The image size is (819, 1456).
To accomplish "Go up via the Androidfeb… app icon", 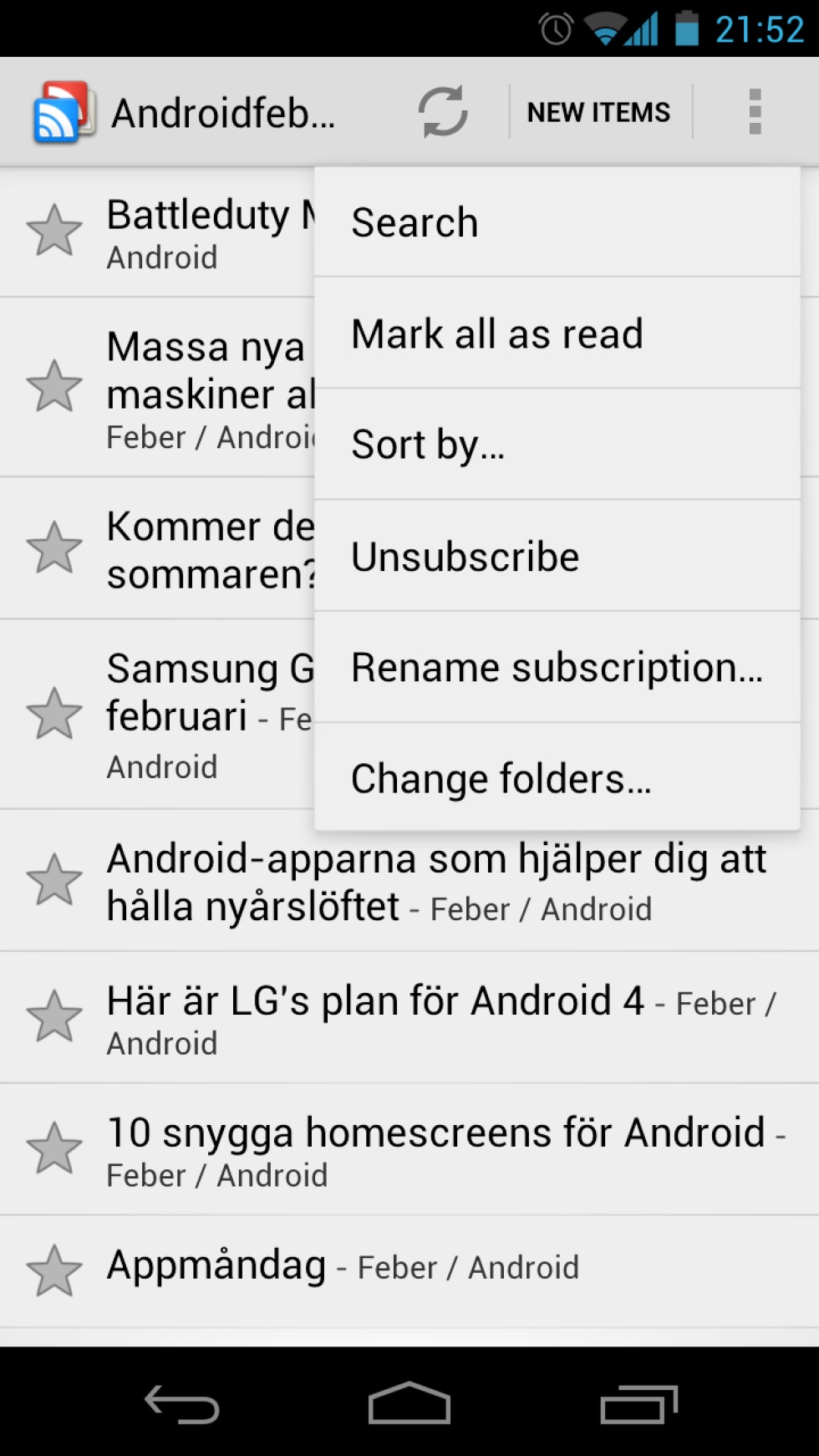I will tap(60, 111).
